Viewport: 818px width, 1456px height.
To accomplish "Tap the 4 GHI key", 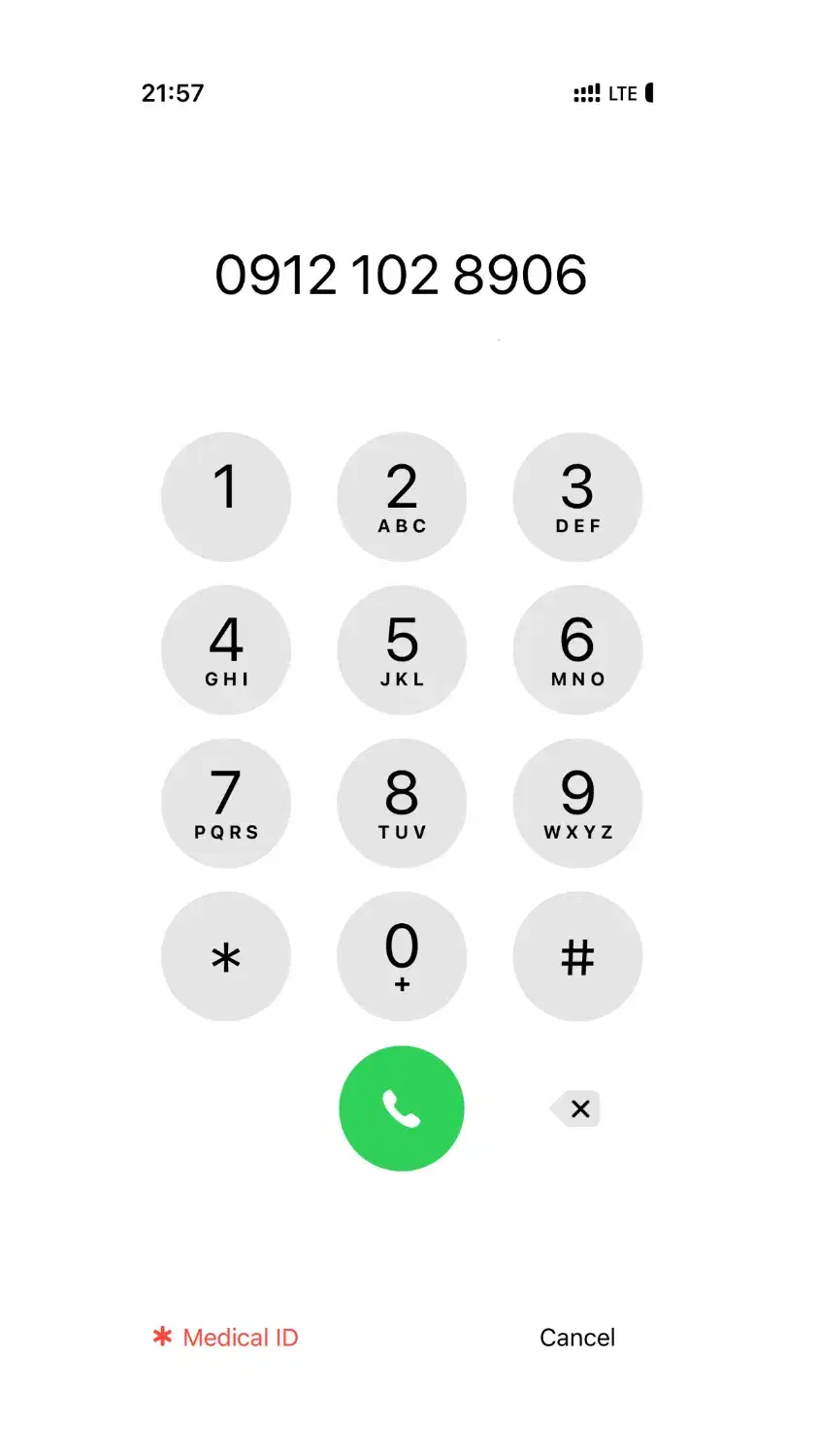I will coord(226,649).
